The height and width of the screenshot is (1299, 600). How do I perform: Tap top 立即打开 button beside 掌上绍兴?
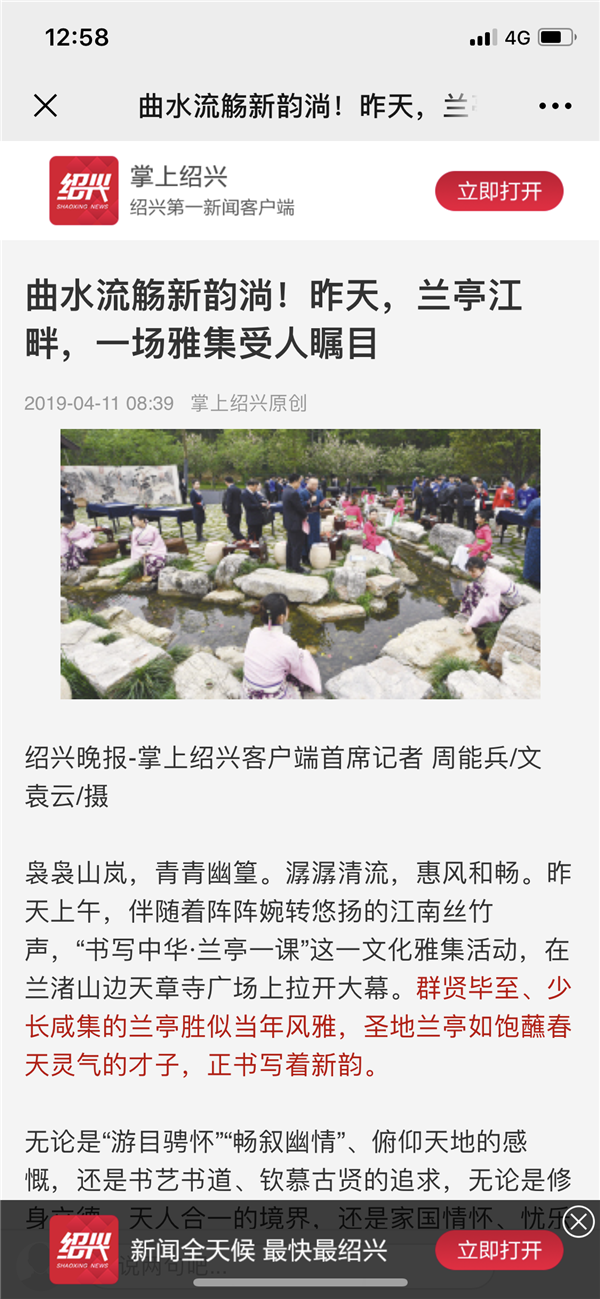499,191
